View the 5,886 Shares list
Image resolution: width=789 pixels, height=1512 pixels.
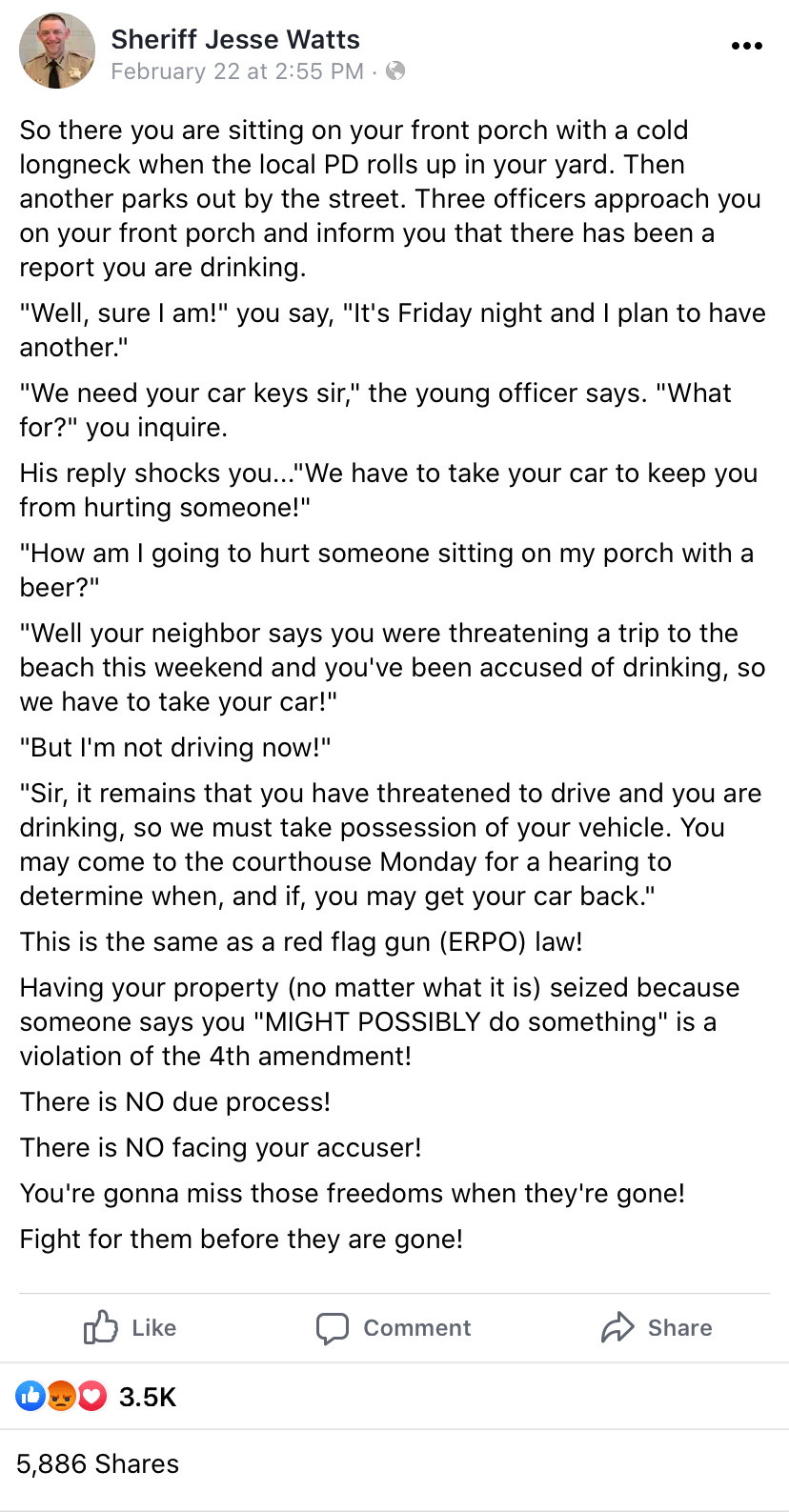[97, 1463]
